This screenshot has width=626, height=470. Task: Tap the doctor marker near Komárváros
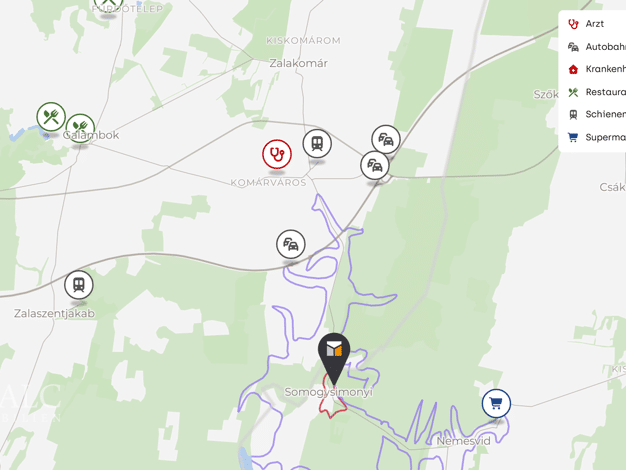point(277,154)
